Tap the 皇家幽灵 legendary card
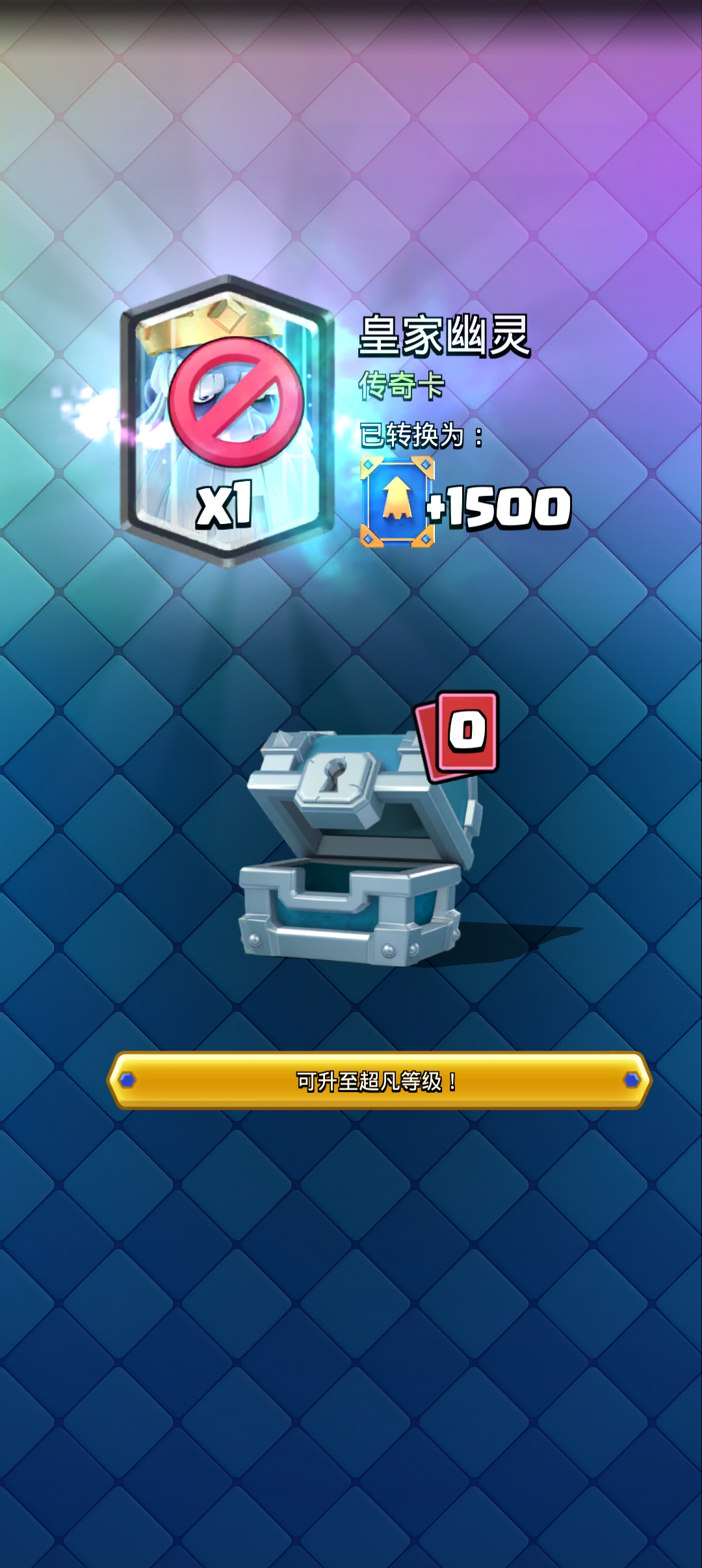 (226, 419)
